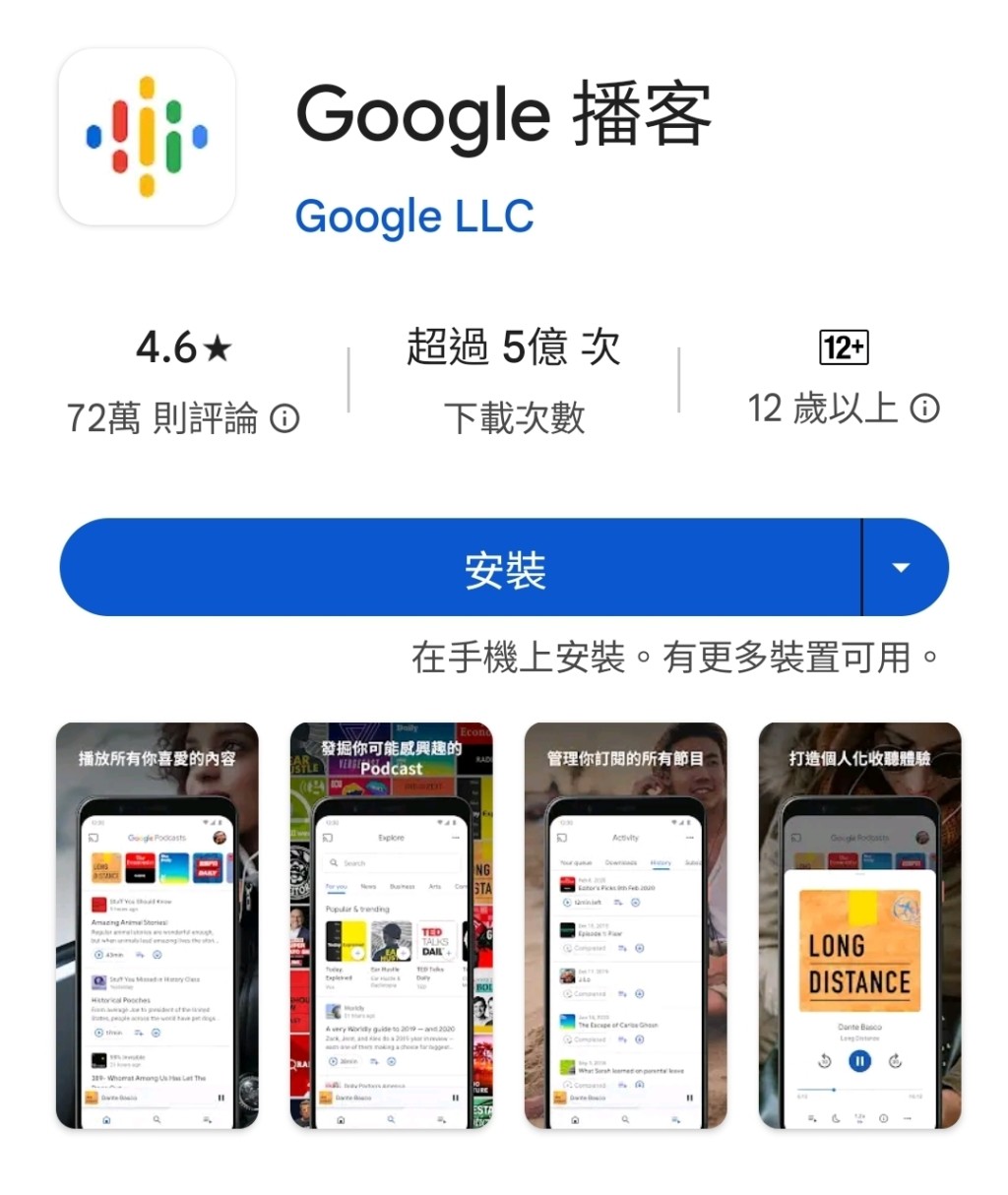
Task: Open the 發掘你可能感興趣的 Podcast screenshot
Action: click(392, 925)
